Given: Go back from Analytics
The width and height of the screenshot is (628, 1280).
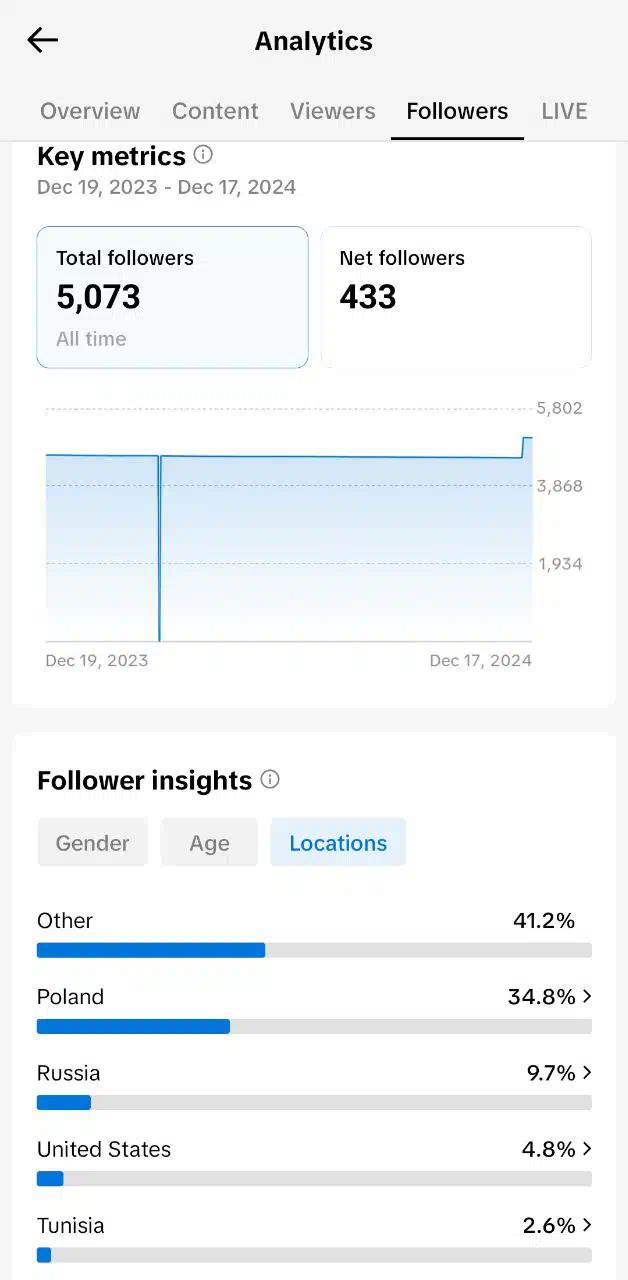Looking at the screenshot, I should (x=43, y=40).
